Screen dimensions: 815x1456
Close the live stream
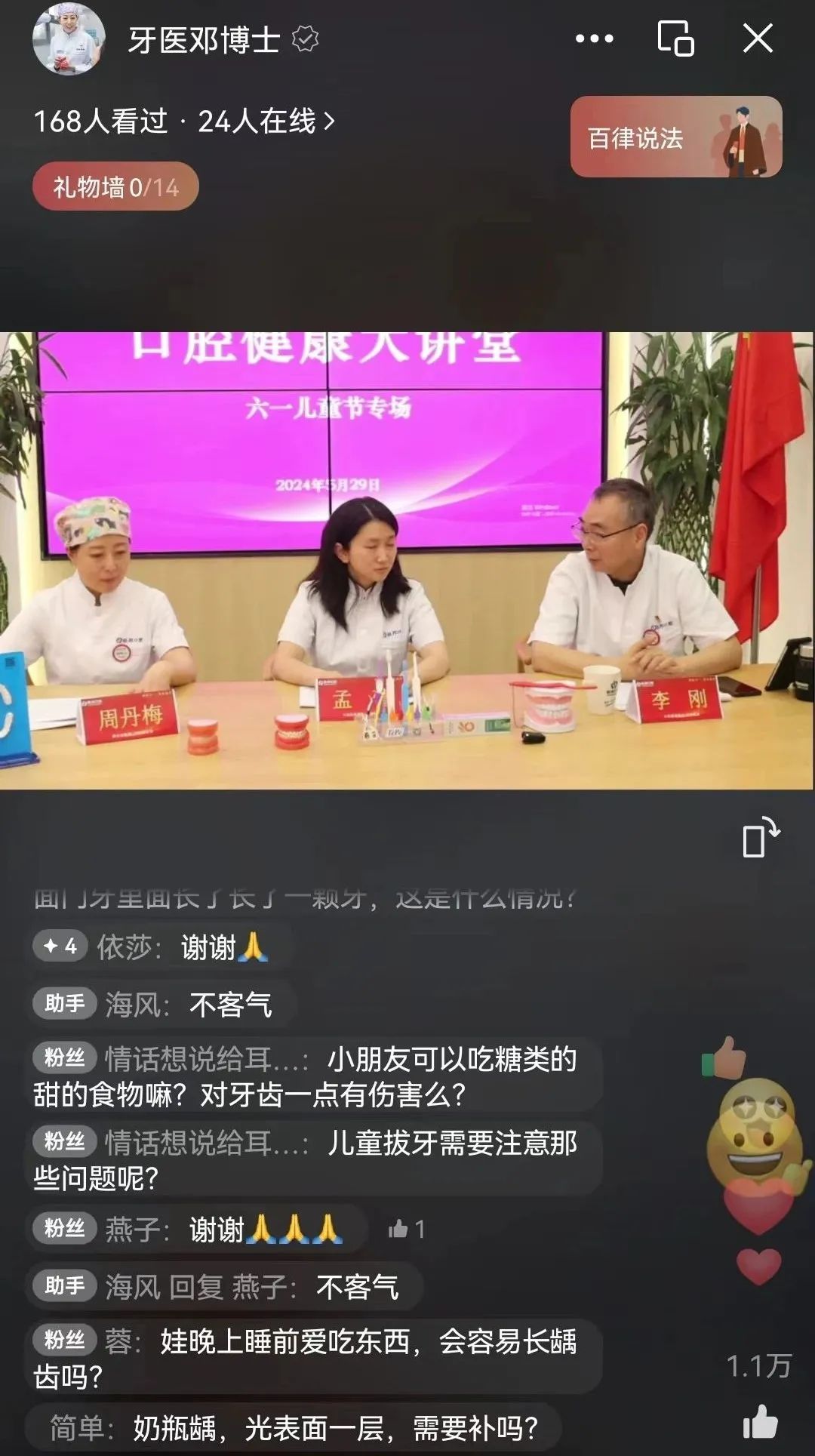(758, 38)
